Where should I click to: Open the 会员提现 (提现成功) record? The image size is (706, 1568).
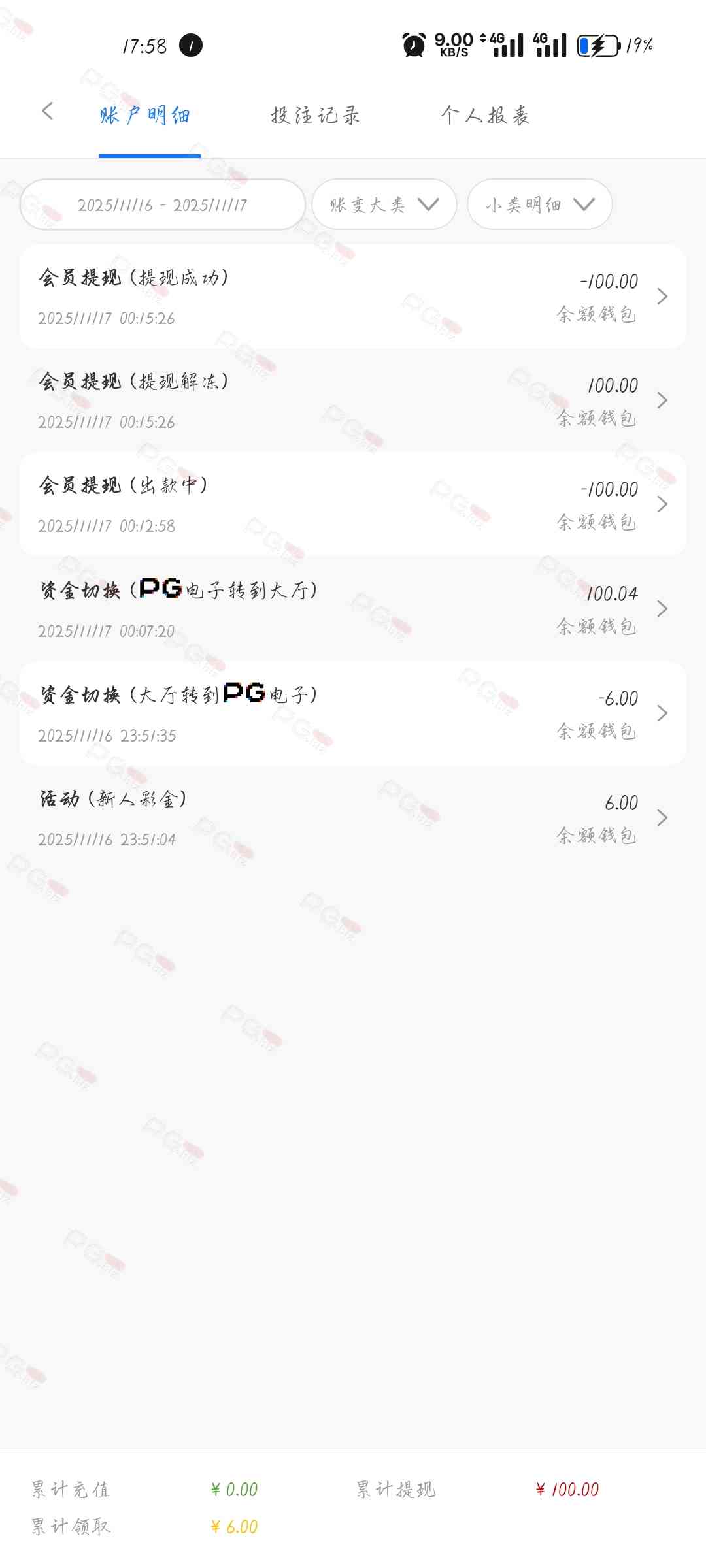(x=353, y=297)
